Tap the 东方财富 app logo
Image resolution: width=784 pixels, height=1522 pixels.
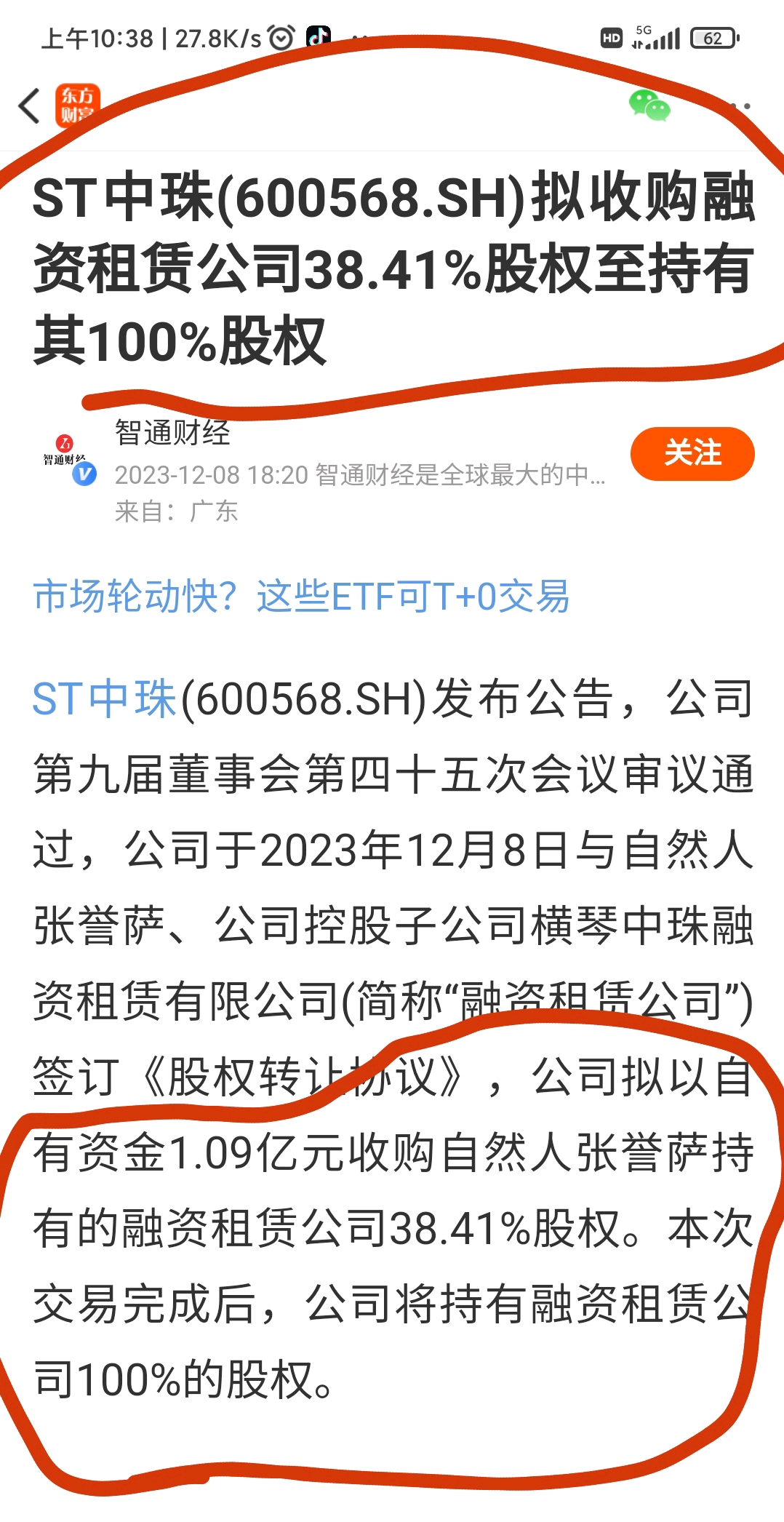tap(78, 106)
